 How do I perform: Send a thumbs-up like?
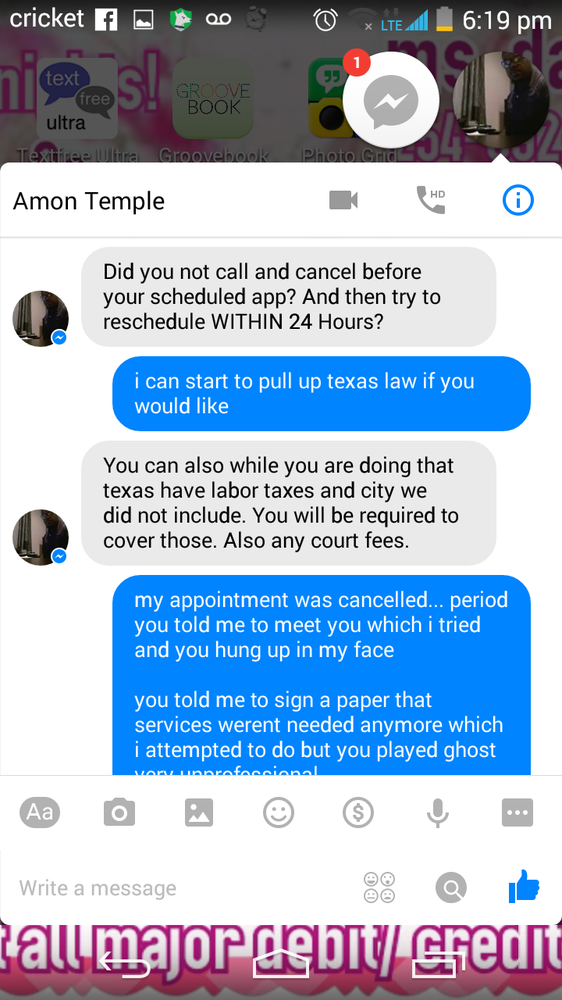(524, 886)
